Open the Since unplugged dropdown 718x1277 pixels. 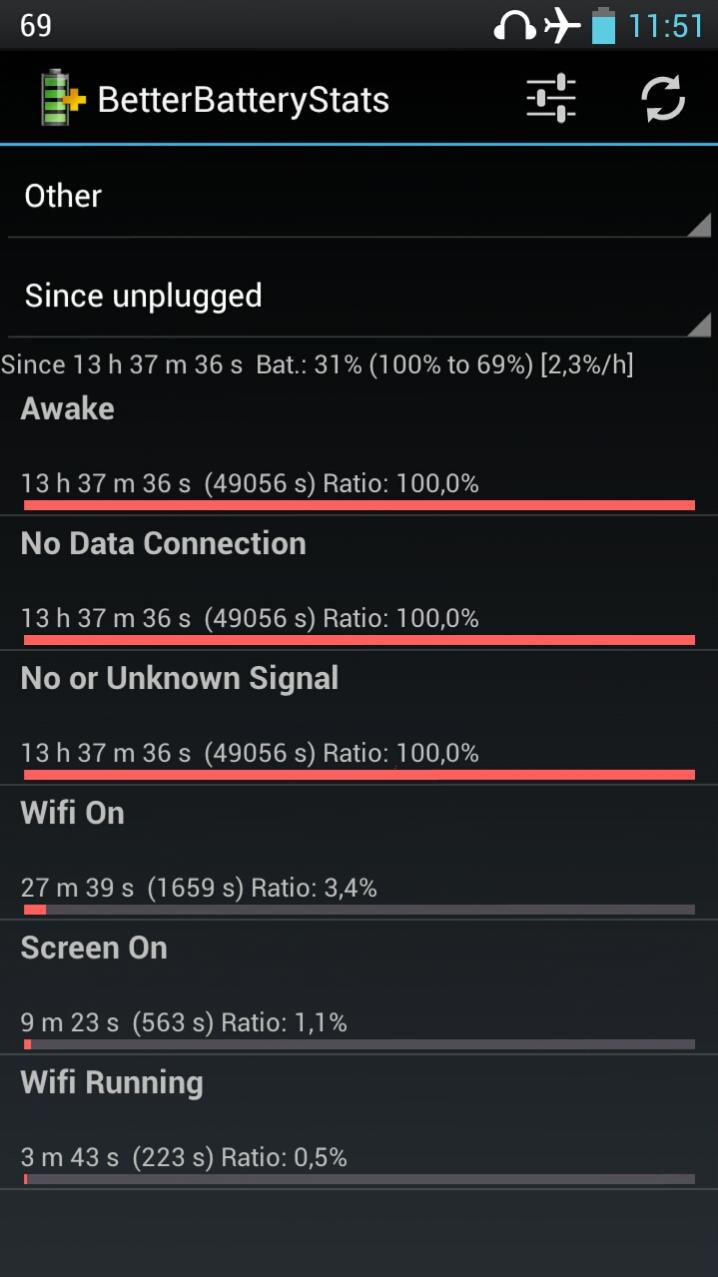pos(359,296)
